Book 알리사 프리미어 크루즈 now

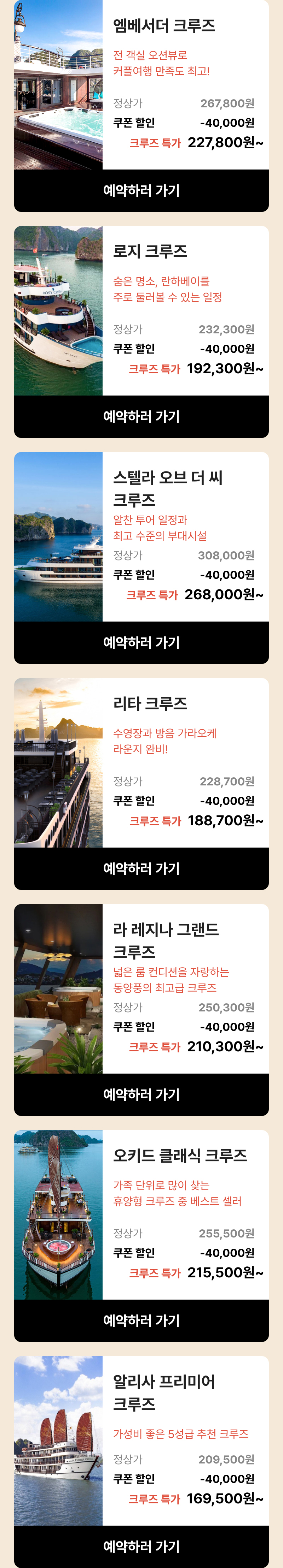pos(141,1545)
